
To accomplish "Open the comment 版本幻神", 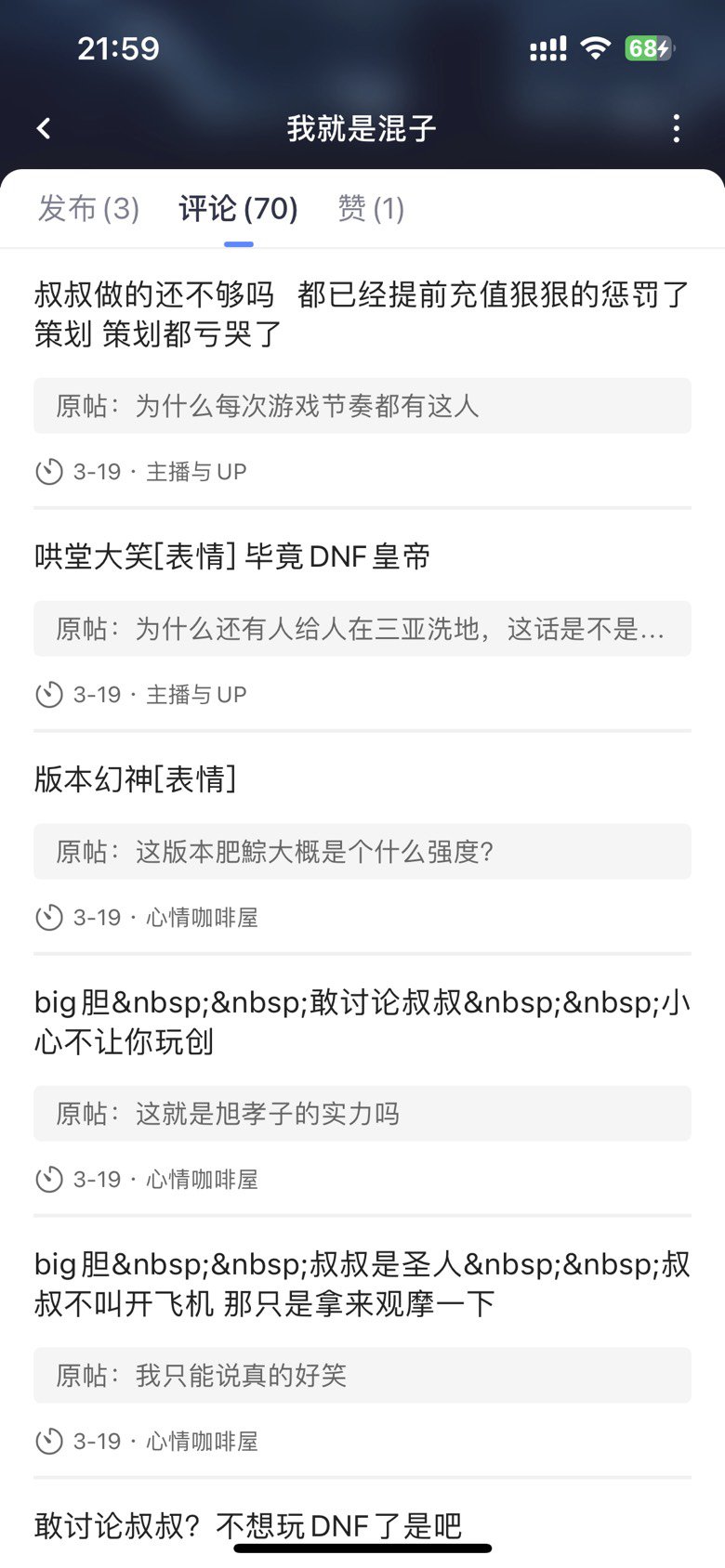I will (136, 779).
